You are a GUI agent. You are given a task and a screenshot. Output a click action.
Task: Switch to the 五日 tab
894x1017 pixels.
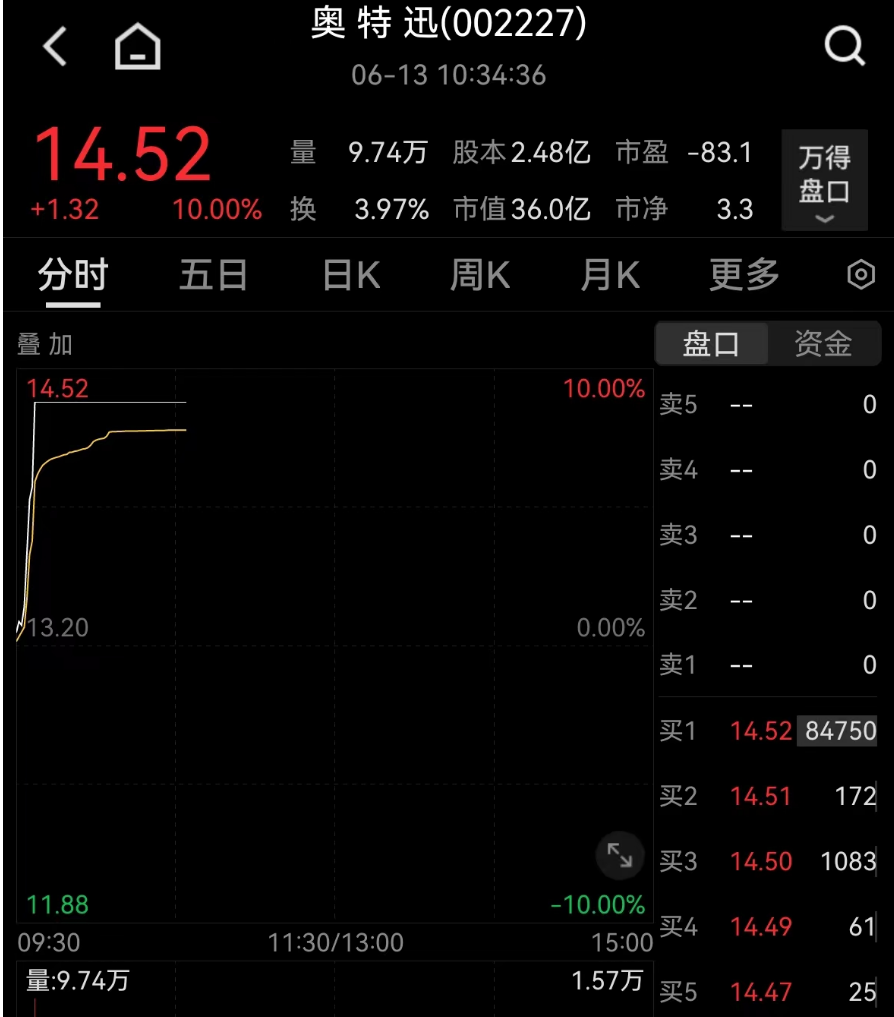[x=213, y=275]
